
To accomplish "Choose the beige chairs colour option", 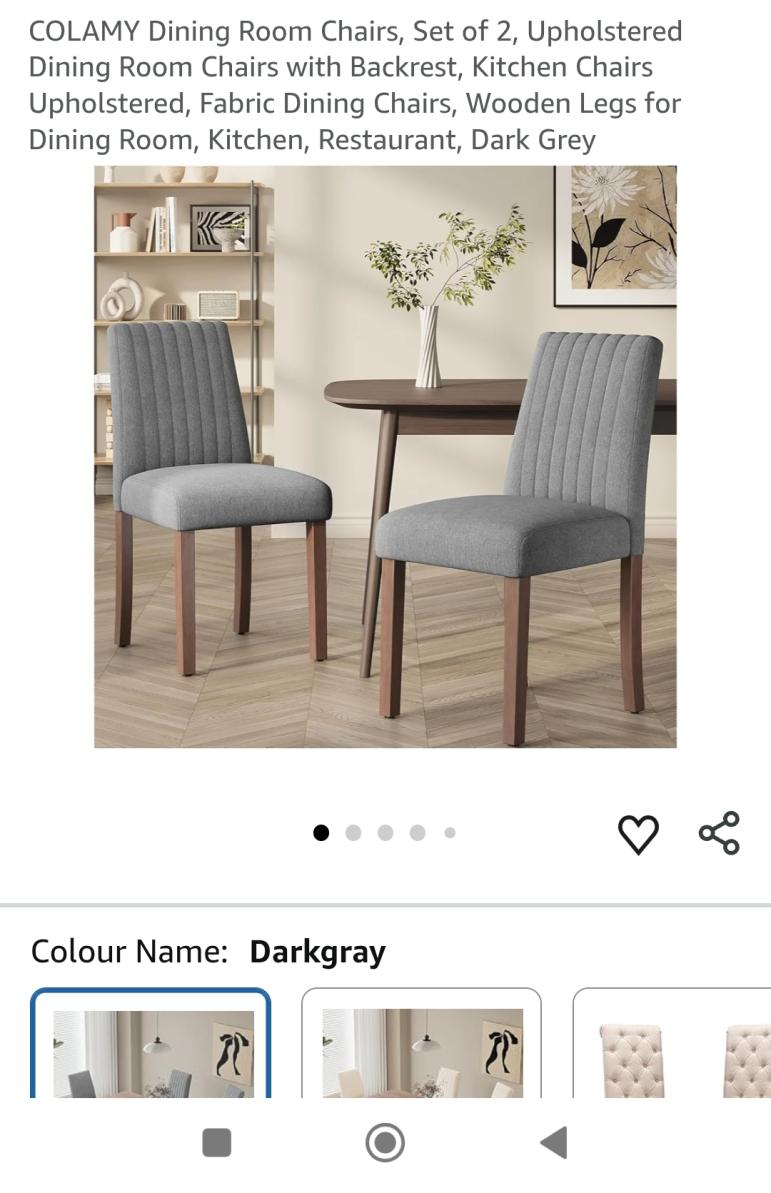I will (x=421, y=1043).
